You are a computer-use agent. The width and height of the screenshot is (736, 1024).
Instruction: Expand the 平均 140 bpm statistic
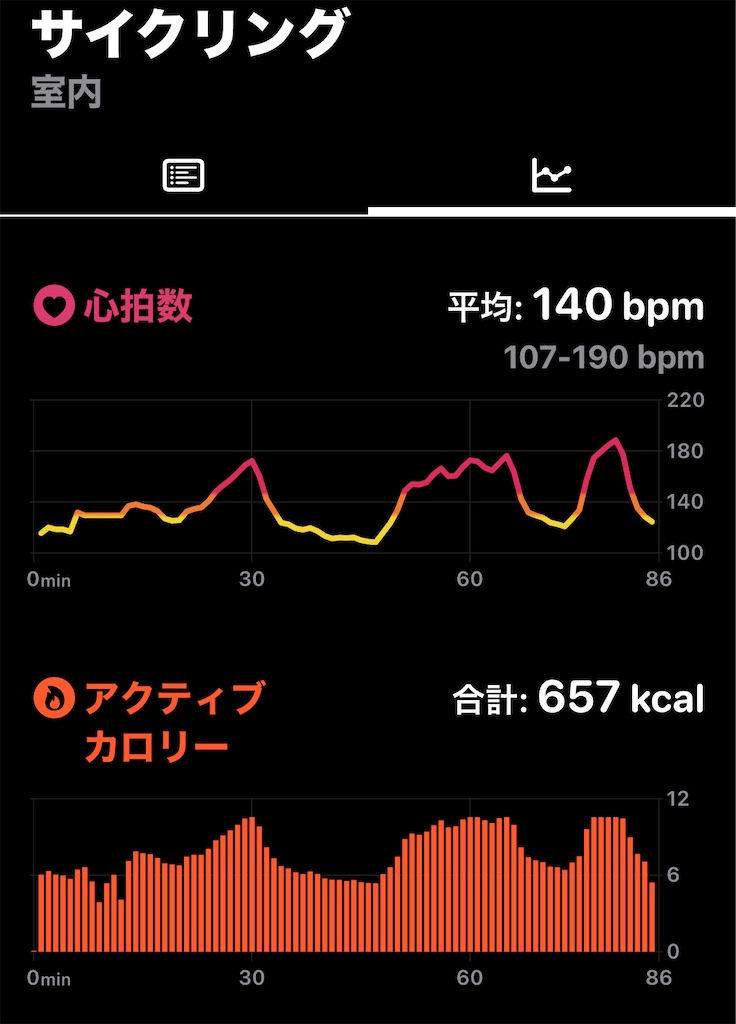575,306
